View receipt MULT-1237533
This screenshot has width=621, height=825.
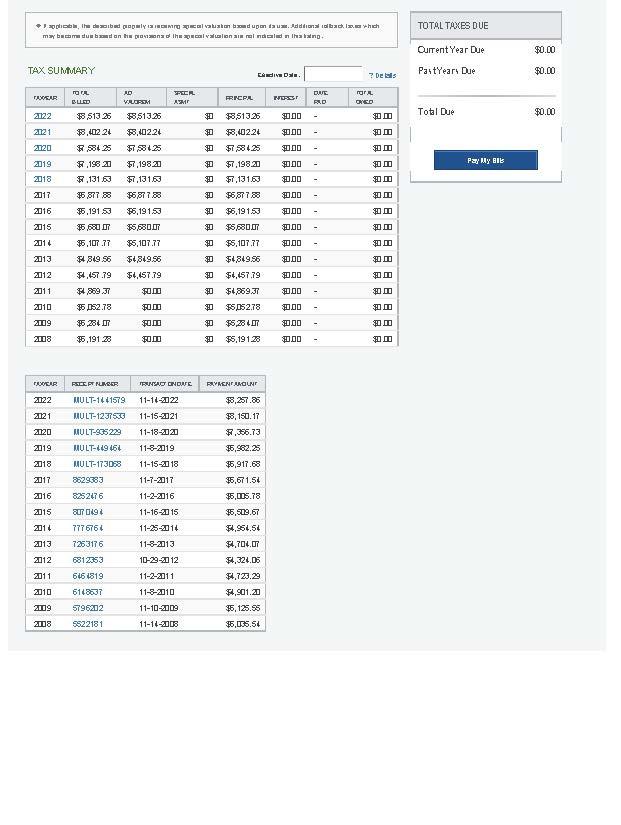click(x=99, y=416)
